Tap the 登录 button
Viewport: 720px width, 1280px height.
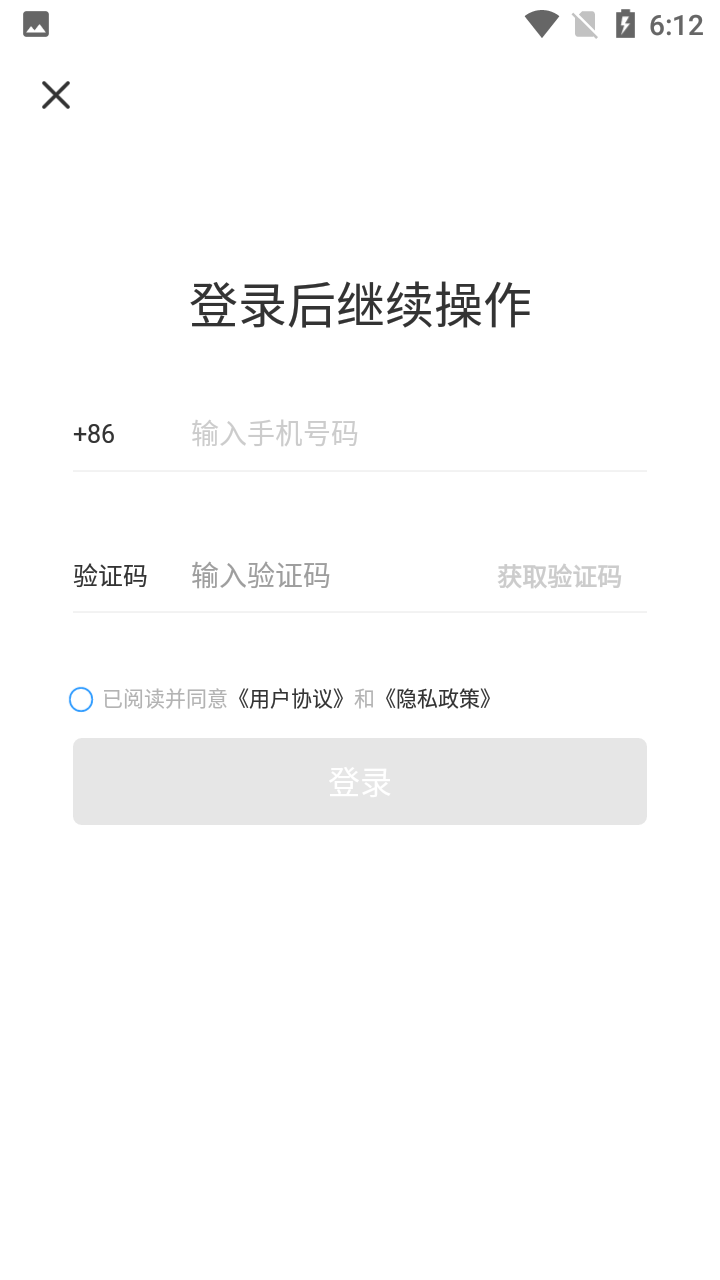point(360,781)
